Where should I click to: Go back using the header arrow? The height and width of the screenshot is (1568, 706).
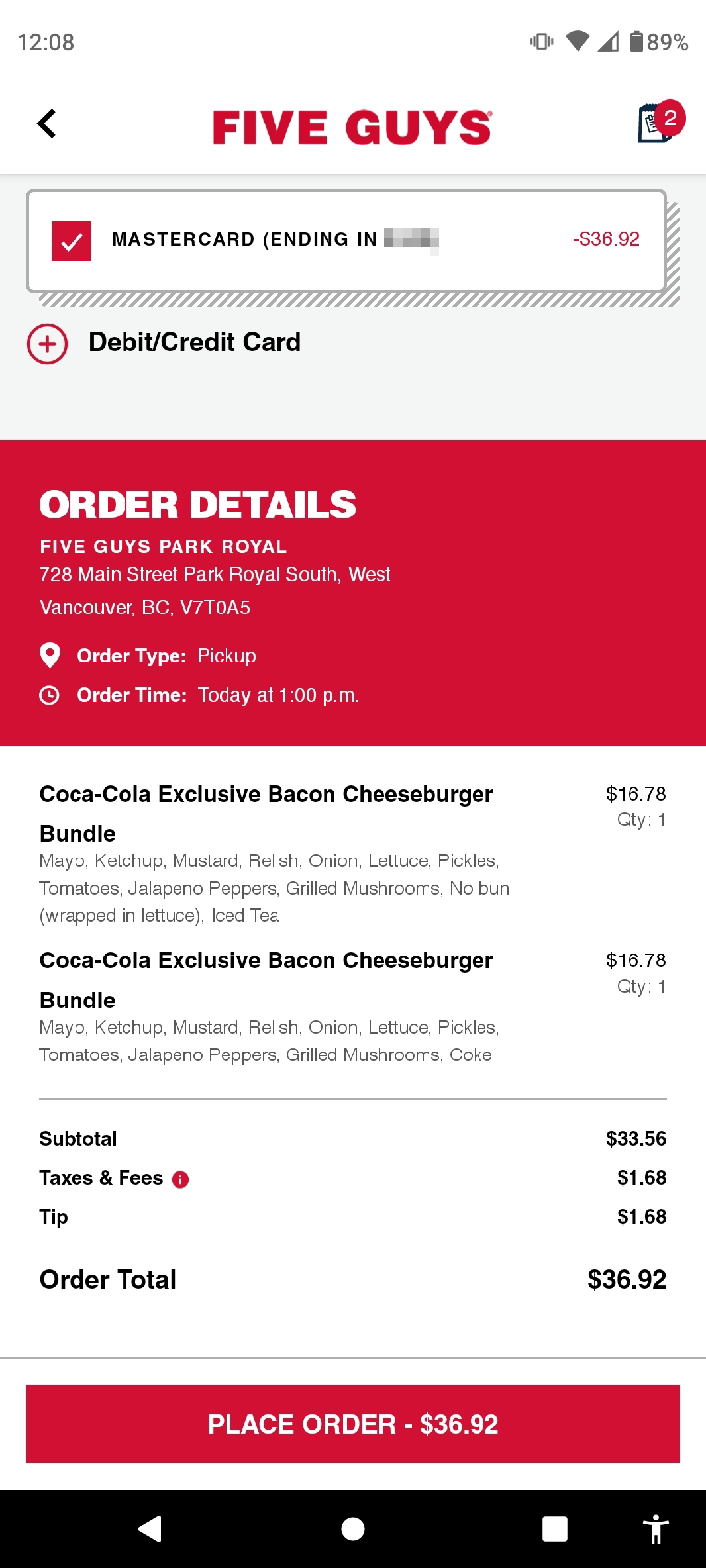46,123
